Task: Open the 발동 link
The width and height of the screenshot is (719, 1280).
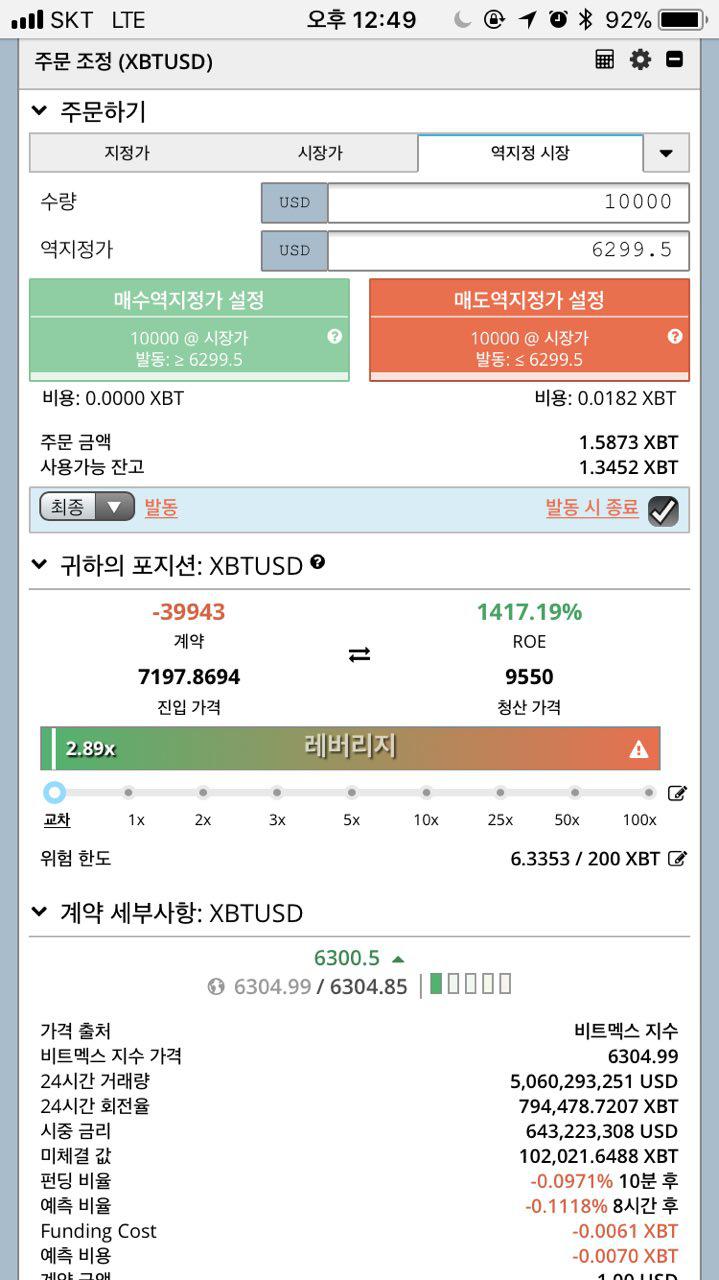Action: [161, 508]
